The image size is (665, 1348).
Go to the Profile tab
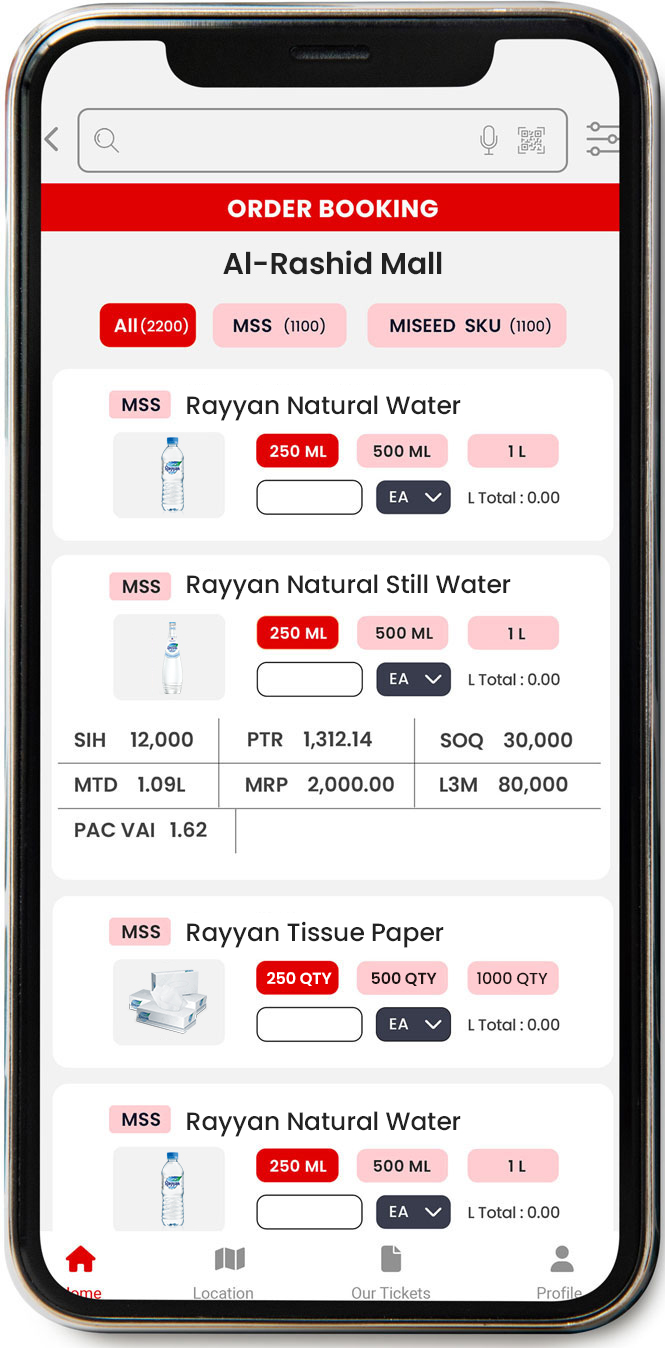coord(561,1270)
